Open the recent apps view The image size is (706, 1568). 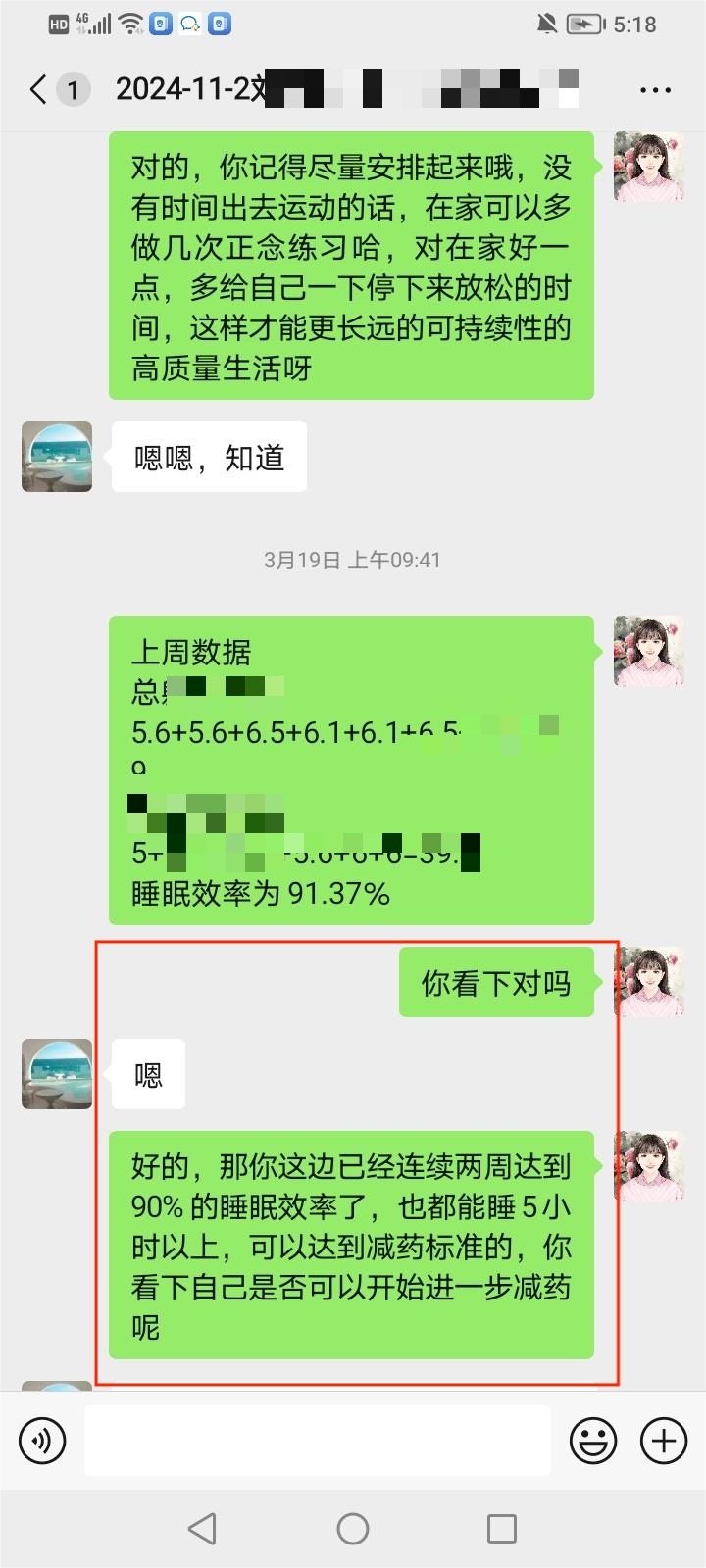(x=502, y=1529)
